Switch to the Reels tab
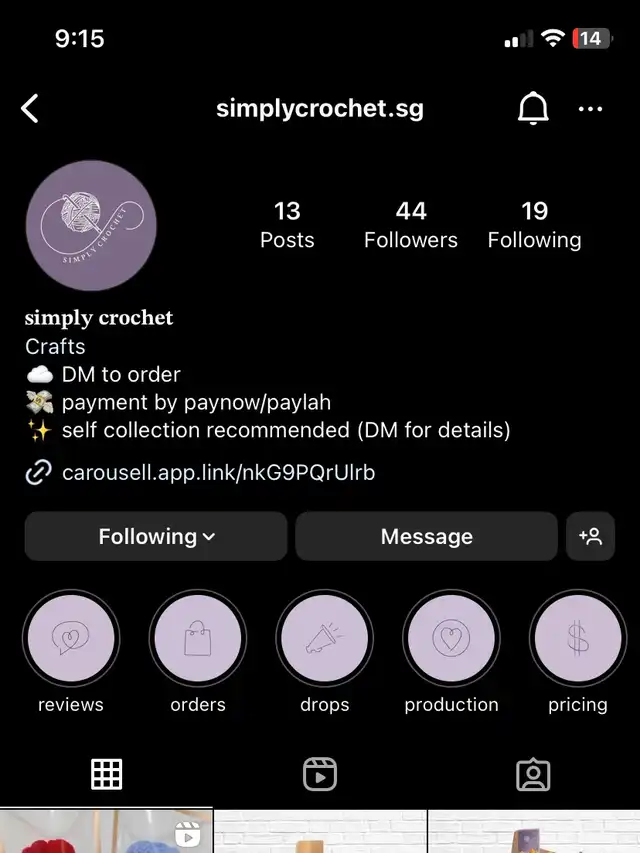This screenshot has height=853, width=640. (320, 774)
